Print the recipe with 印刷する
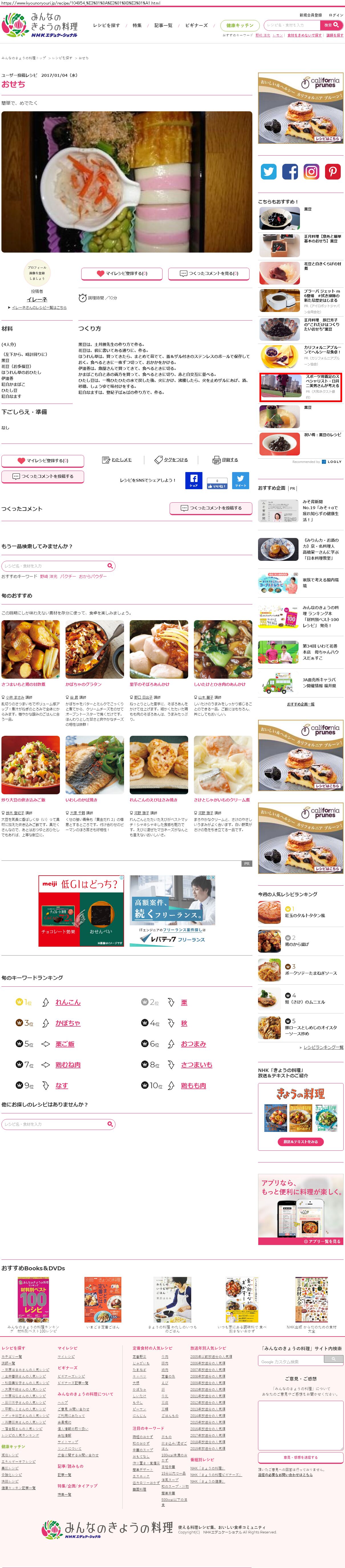 click(x=226, y=460)
